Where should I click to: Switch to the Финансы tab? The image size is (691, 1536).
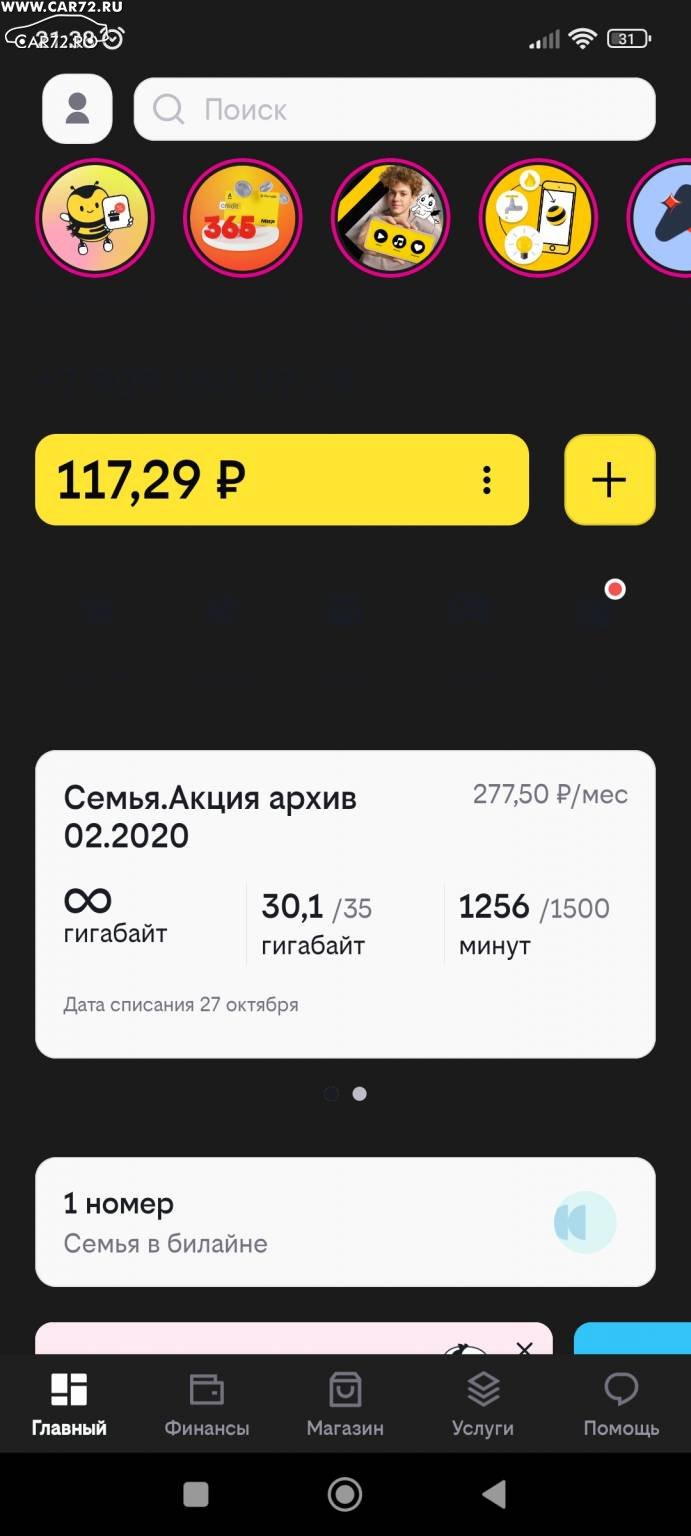(207, 1404)
